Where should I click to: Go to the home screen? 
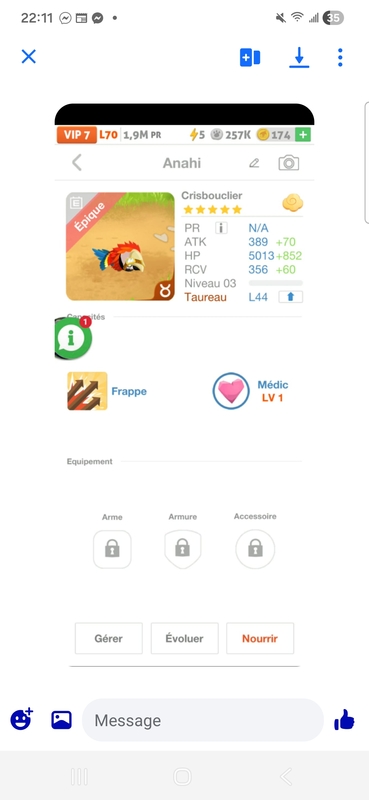[x=182, y=777]
